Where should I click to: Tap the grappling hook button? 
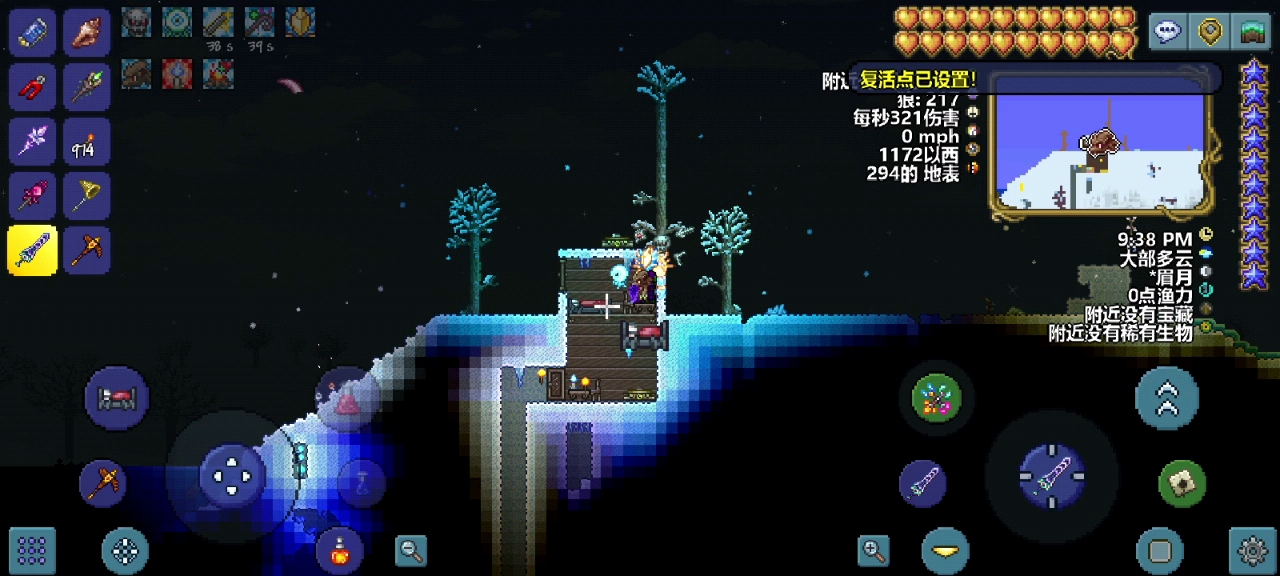(x=1182, y=483)
